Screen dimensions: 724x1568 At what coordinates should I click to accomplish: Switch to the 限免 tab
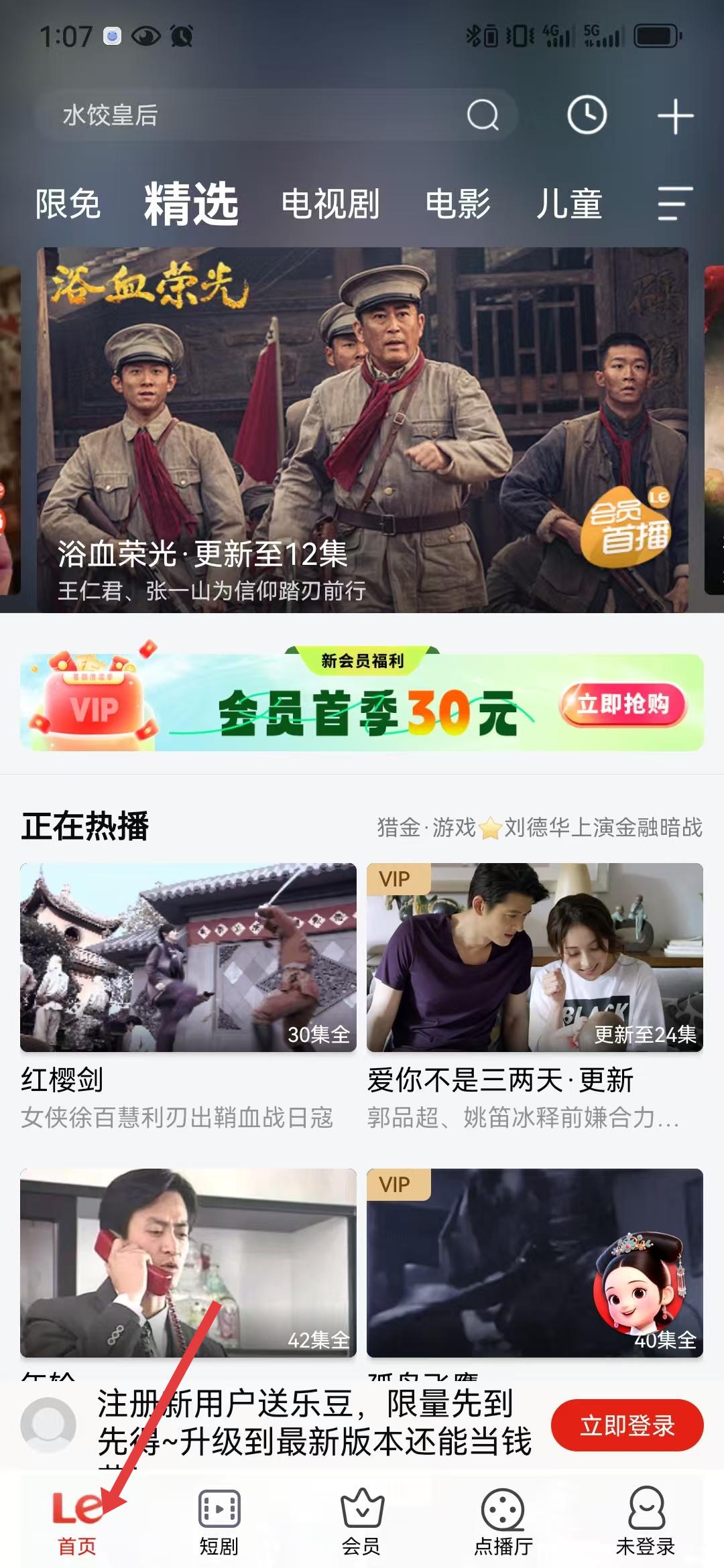tap(68, 204)
